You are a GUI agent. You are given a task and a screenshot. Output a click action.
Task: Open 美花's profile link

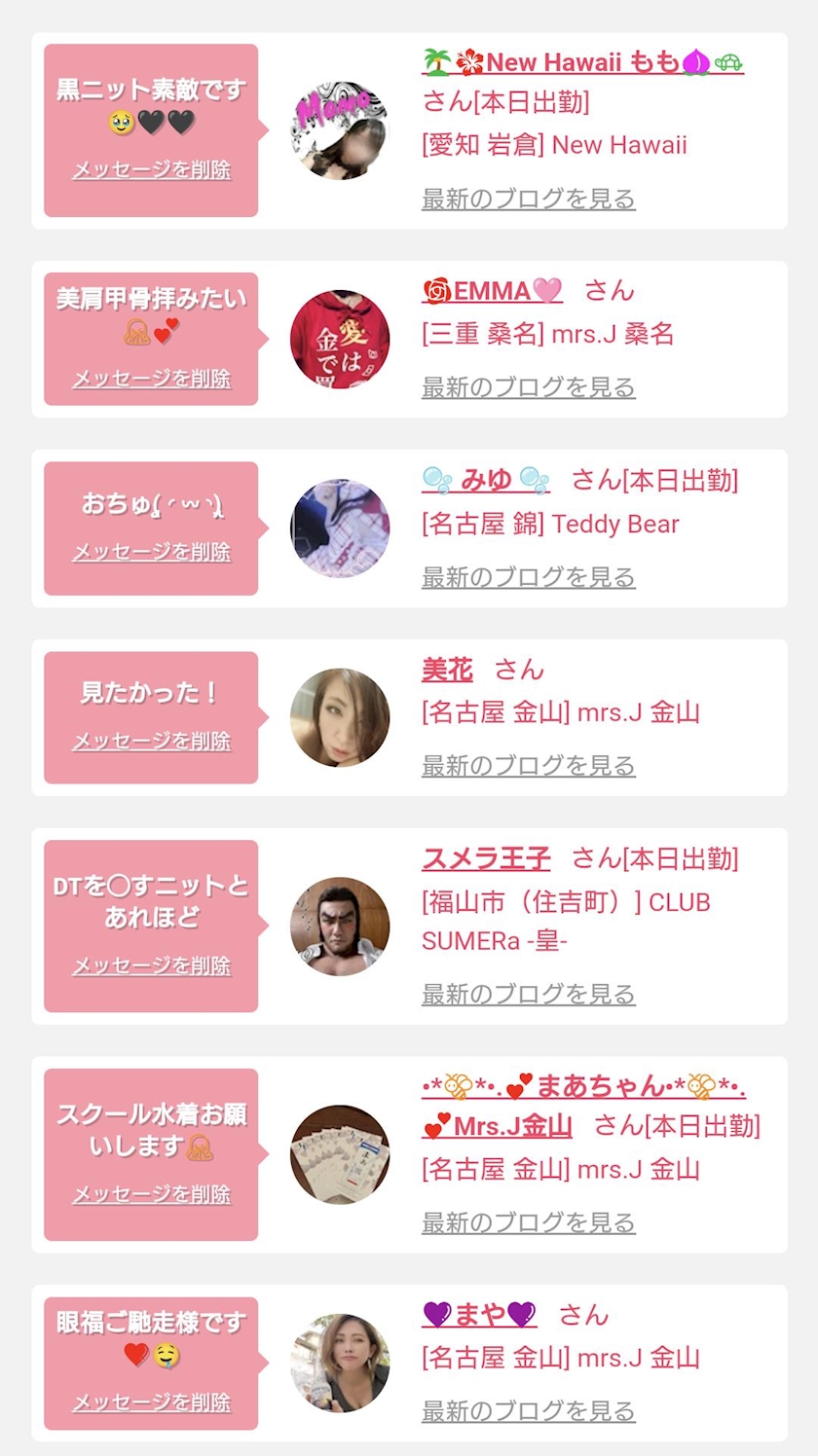point(447,670)
